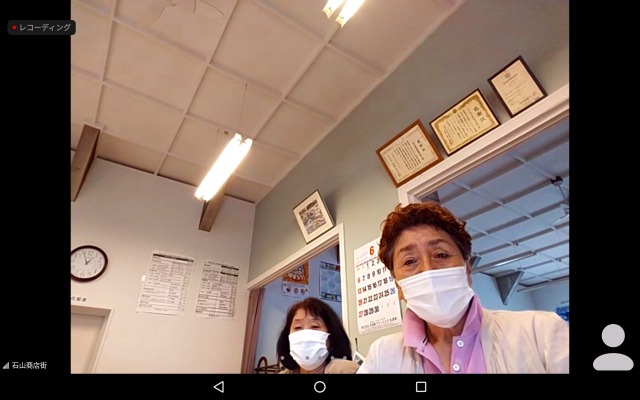This screenshot has width=640, height=400.
Task: Open the recent apps view
Action: (x=421, y=387)
